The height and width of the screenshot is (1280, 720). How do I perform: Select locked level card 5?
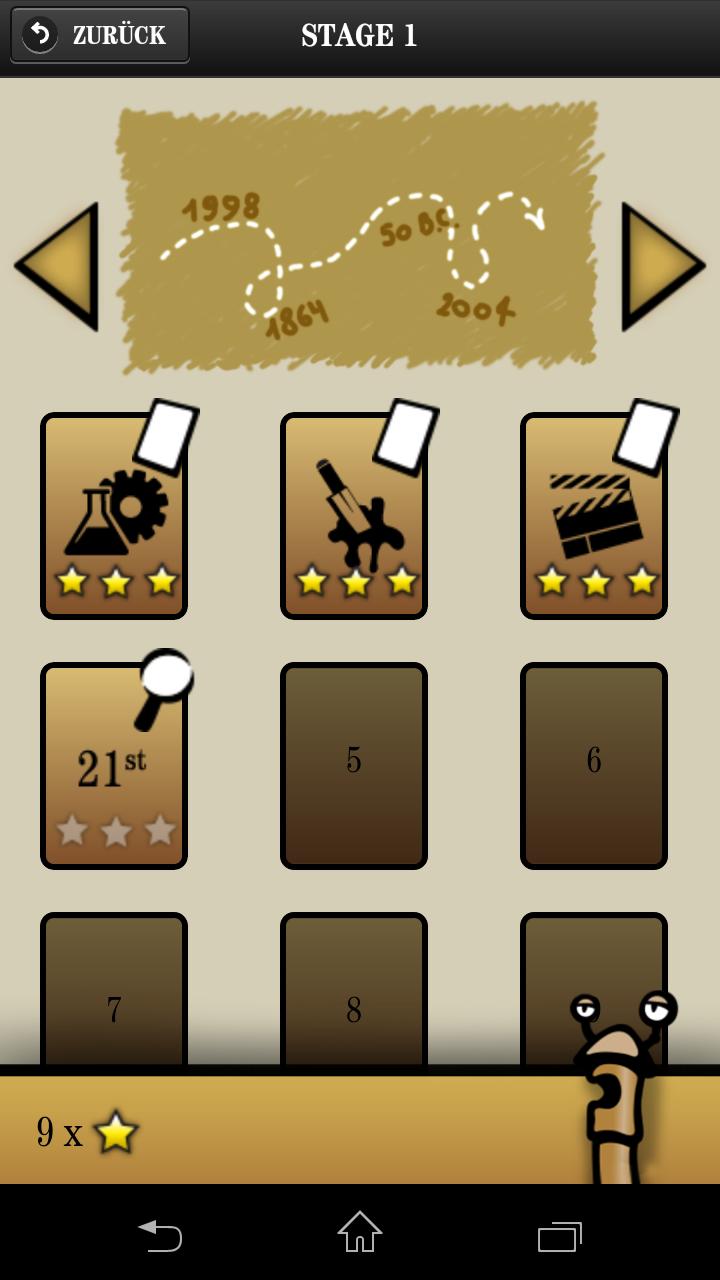tap(354, 766)
